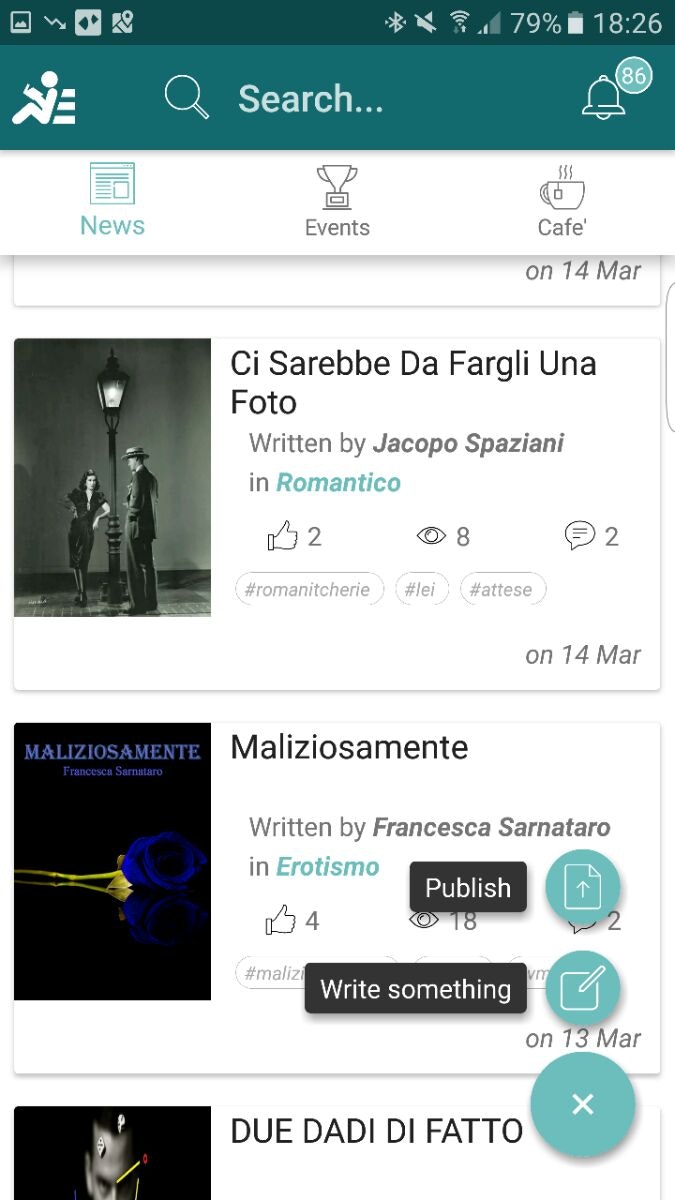This screenshot has width=675, height=1200.
Task: Close the floating action menu
Action: tap(582, 1104)
